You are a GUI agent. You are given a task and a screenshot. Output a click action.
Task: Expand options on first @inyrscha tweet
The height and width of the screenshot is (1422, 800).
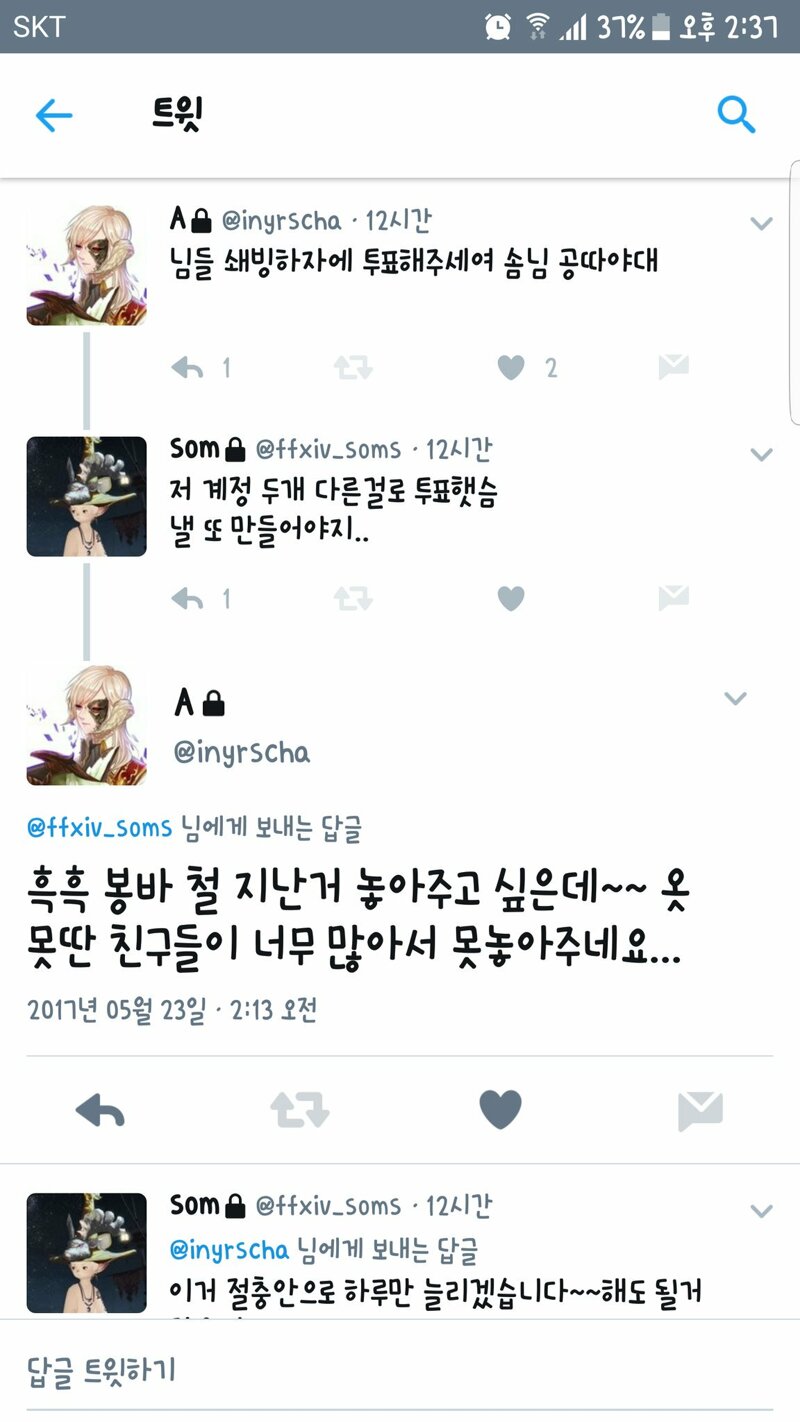tap(761, 224)
